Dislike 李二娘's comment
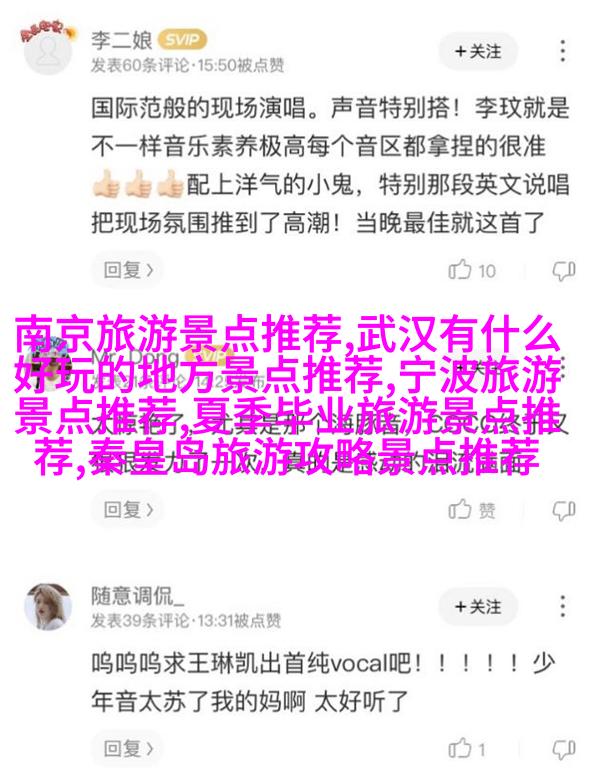 (x=565, y=270)
